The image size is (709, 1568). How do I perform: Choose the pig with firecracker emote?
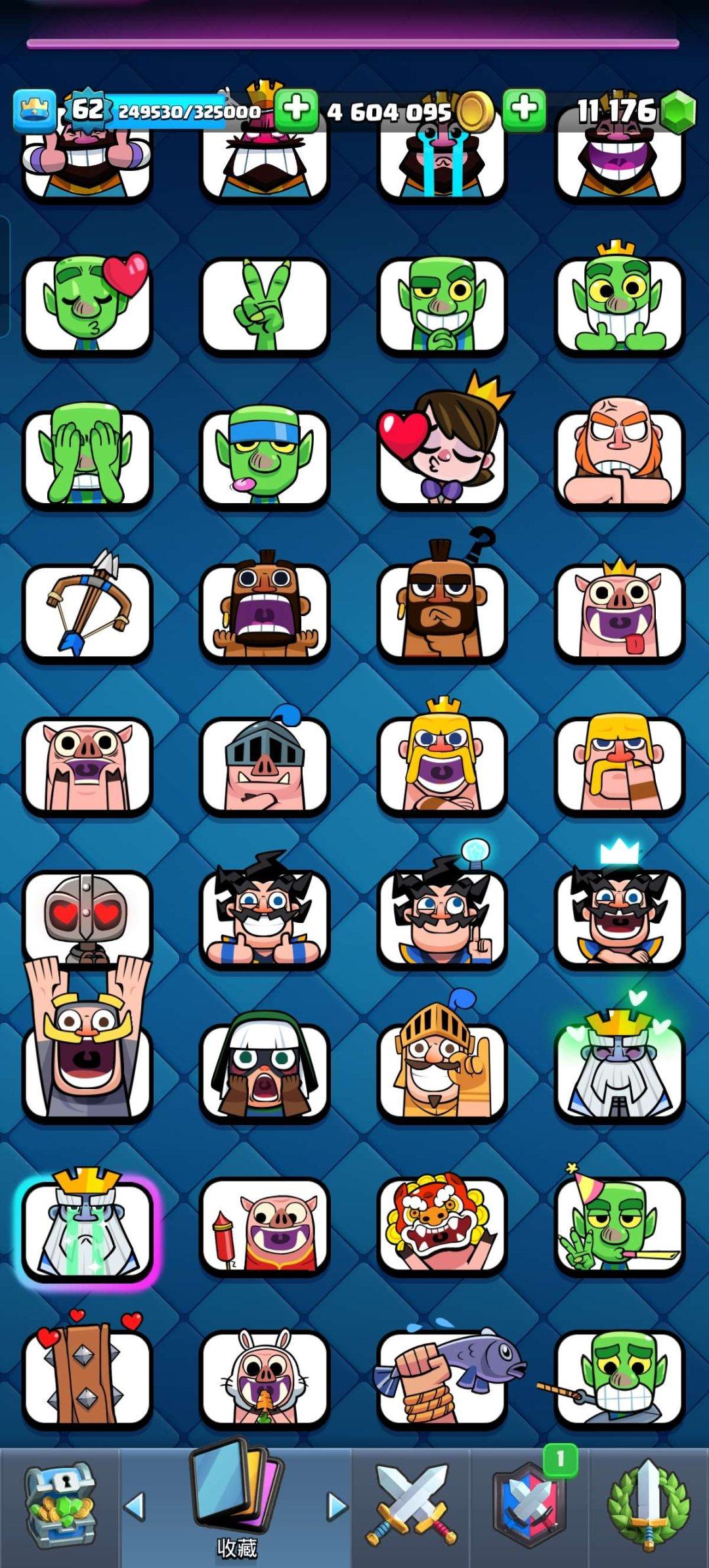pos(265,1225)
